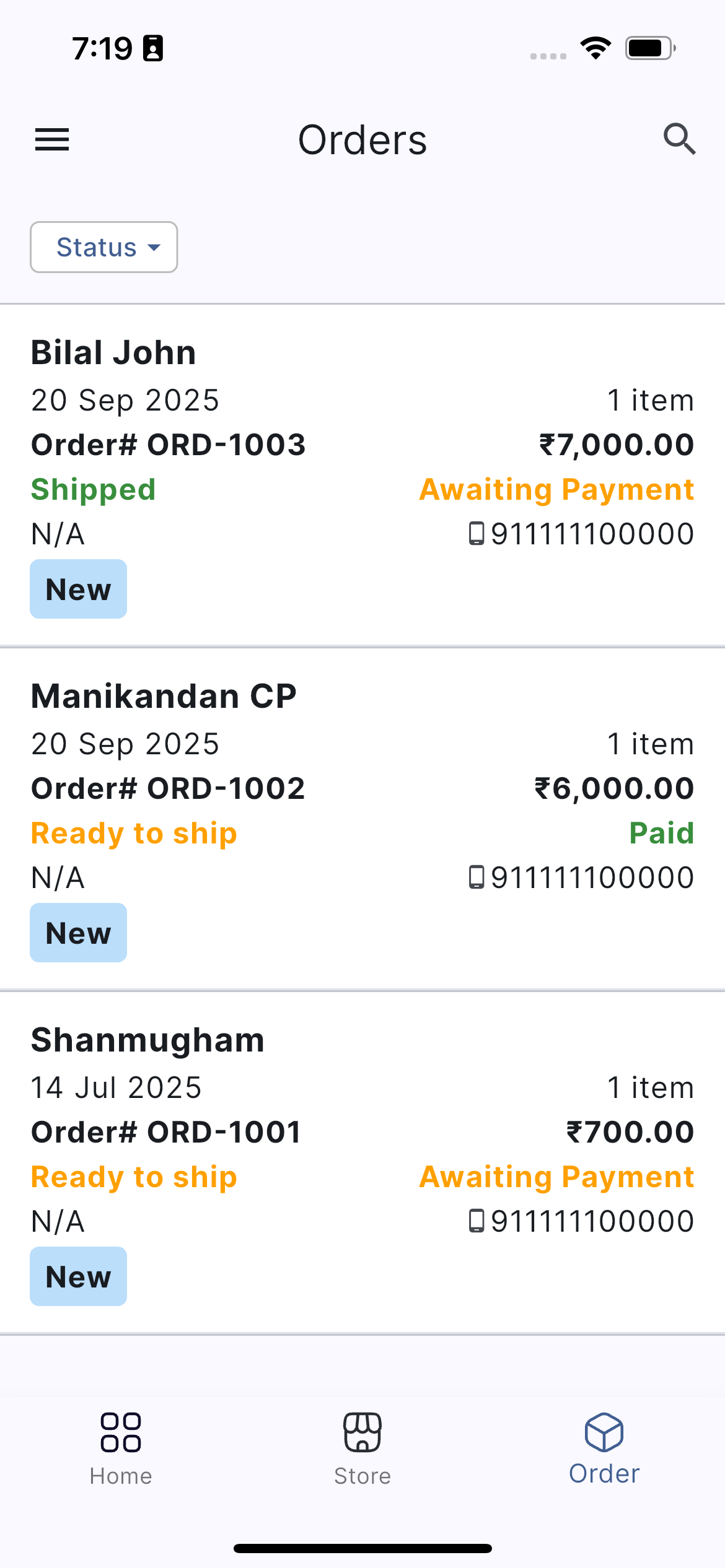Select the Home grid icon in bottom navigation
The height and width of the screenshot is (1568, 725).
pyautogui.click(x=120, y=1432)
